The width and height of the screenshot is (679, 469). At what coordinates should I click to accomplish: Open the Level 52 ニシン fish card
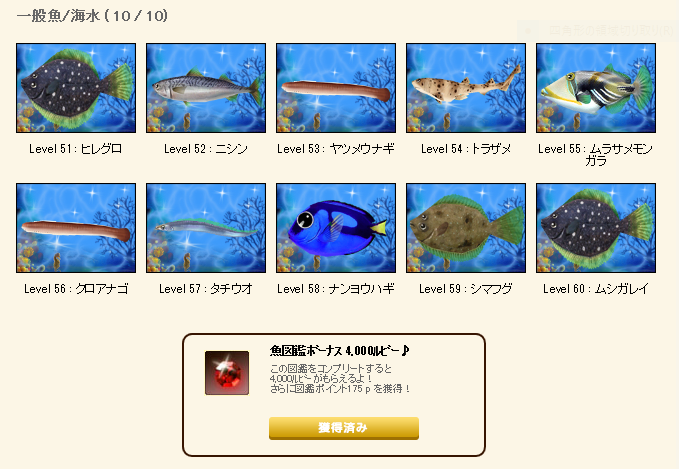click(205, 88)
